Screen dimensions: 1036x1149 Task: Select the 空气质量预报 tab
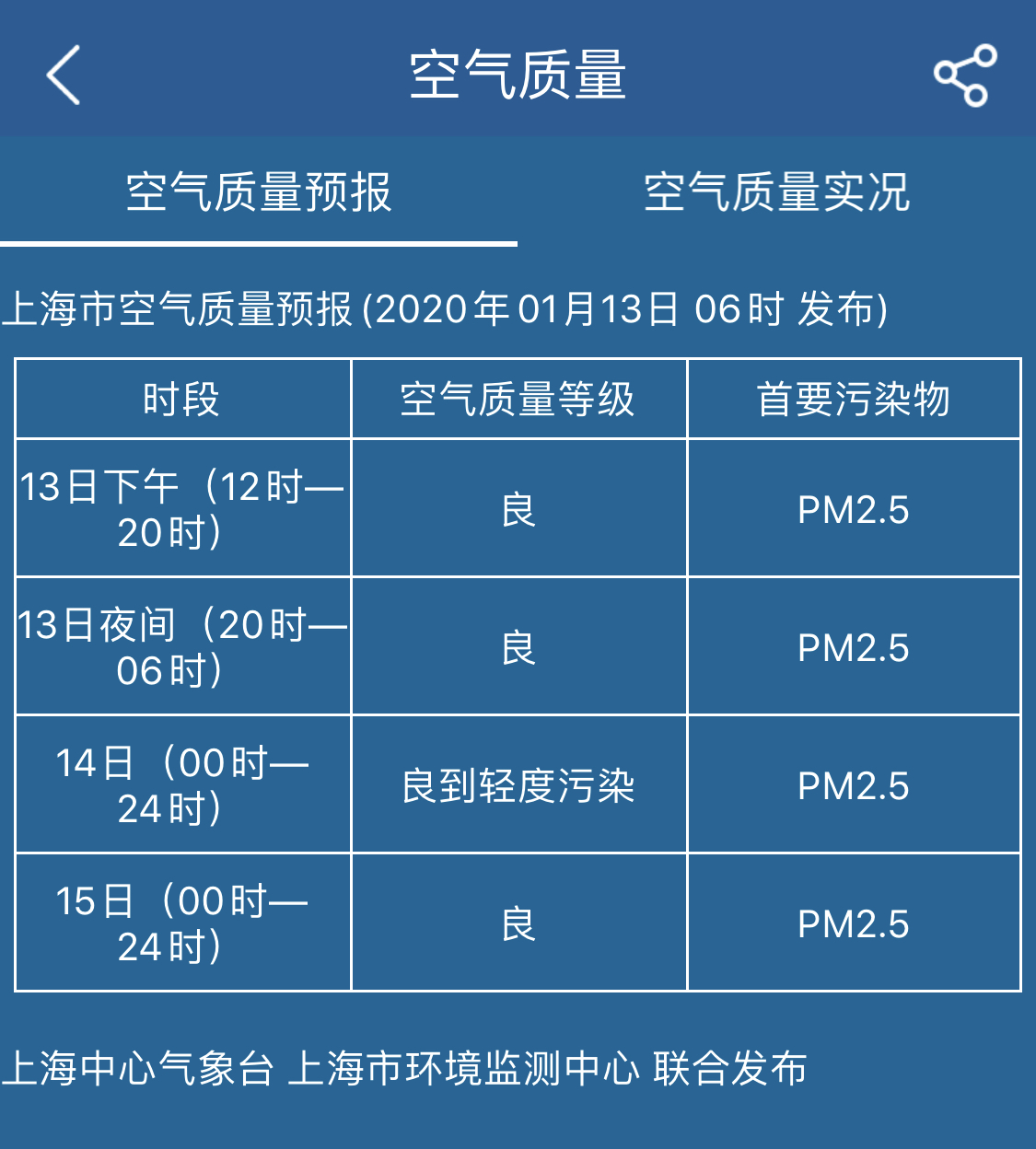[259, 192]
